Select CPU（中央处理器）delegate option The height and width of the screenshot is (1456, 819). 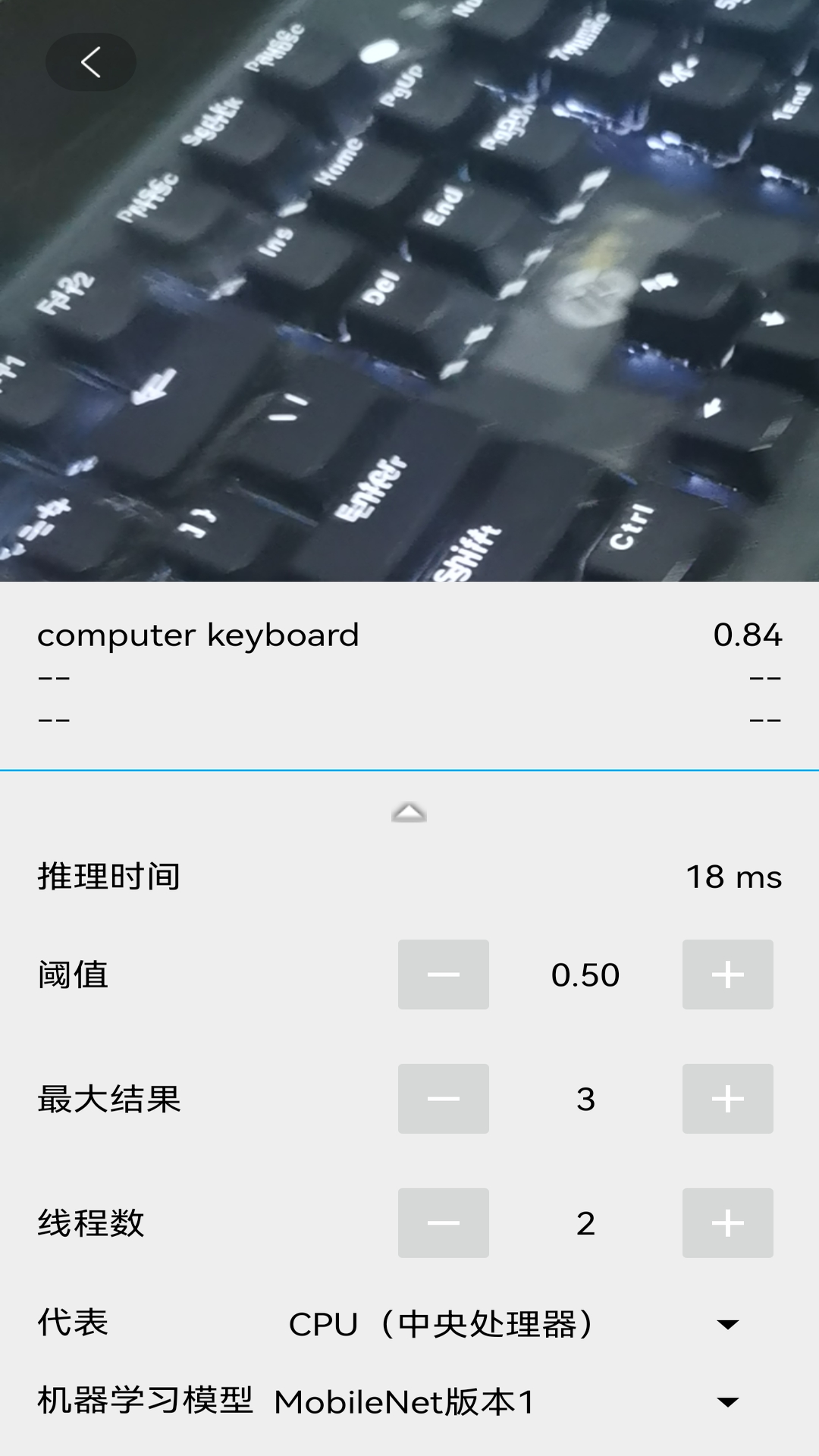click(444, 1323)
